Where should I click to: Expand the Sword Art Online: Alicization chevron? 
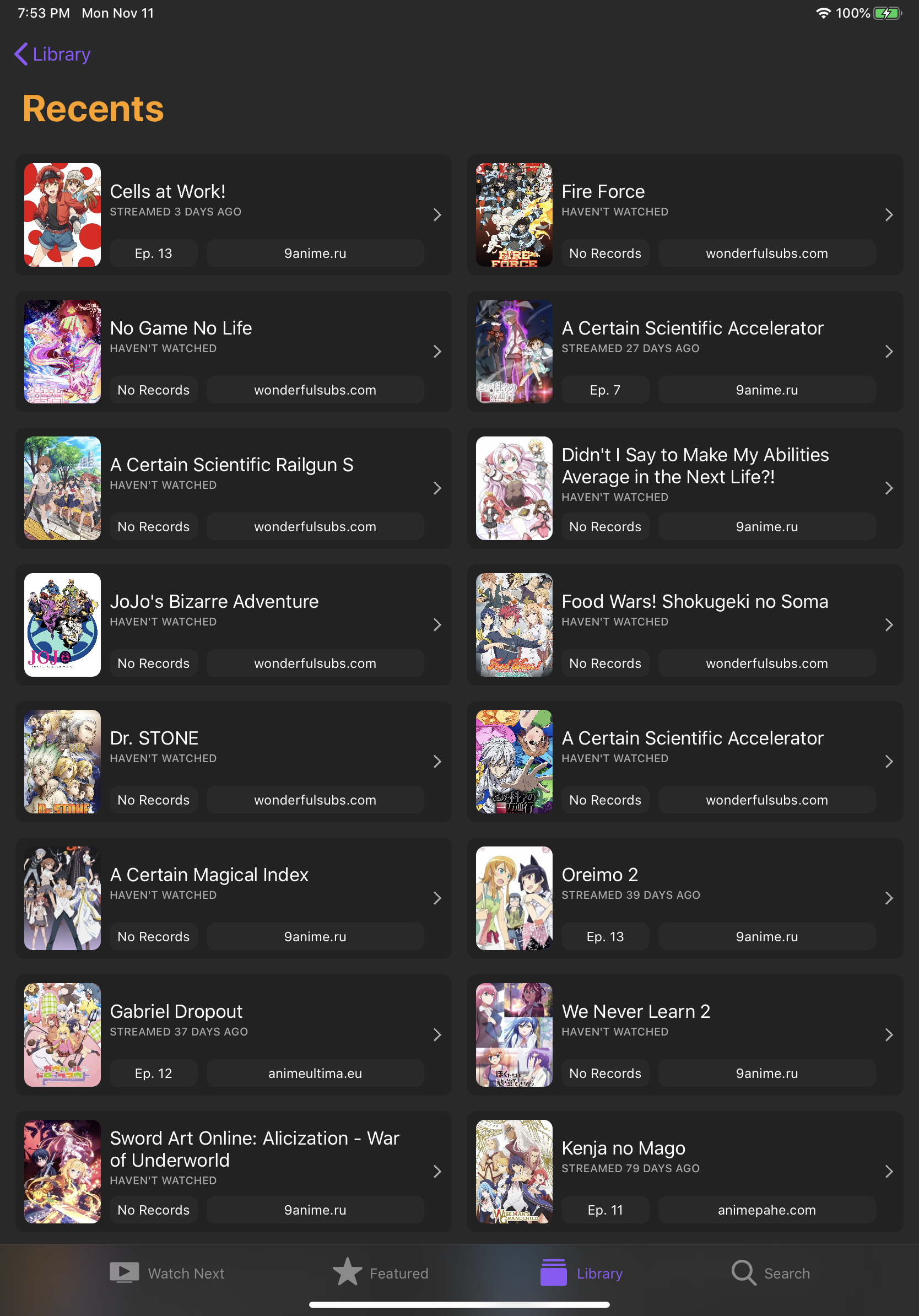437,1172
